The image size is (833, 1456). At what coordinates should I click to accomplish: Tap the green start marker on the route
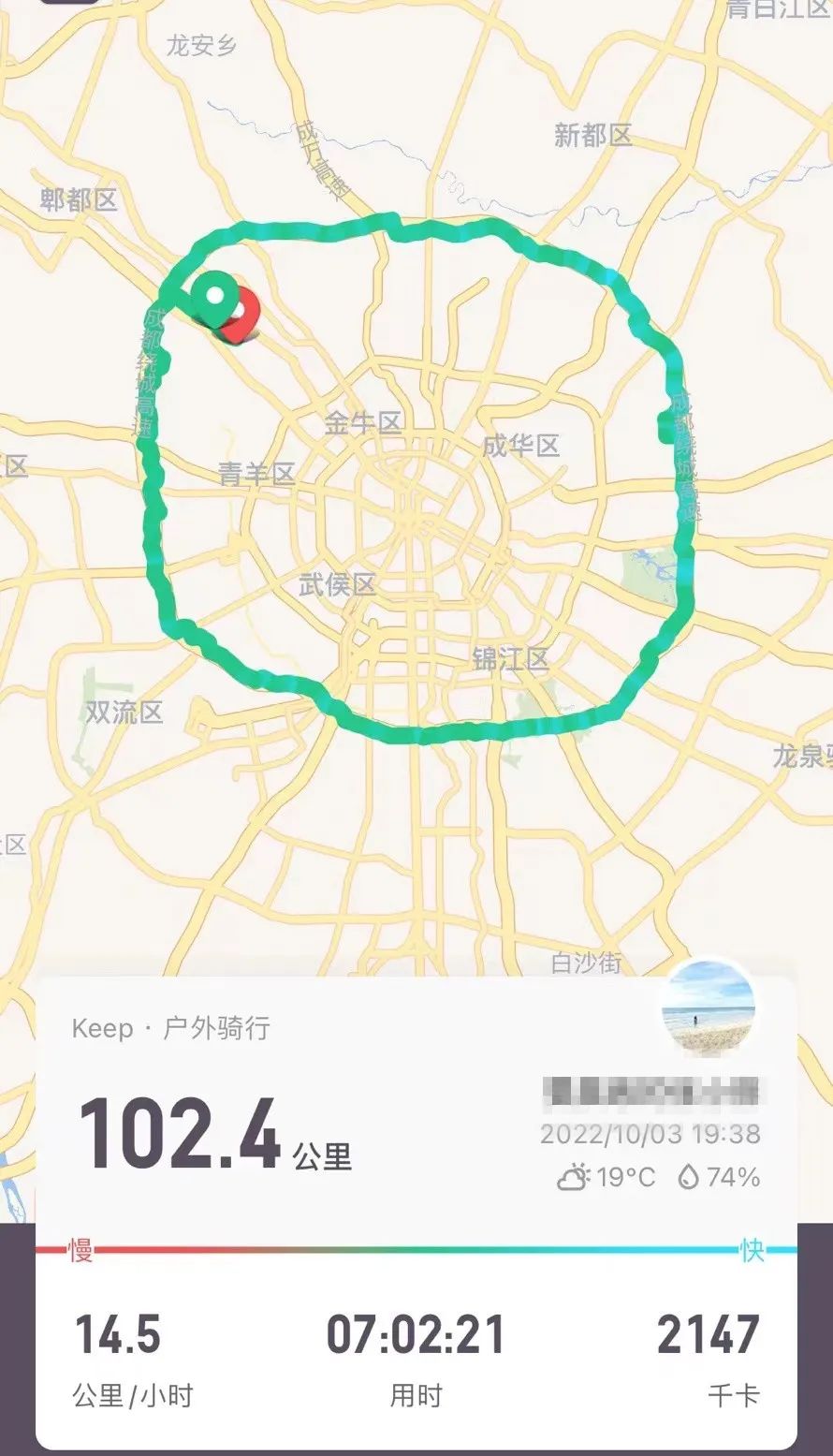pyautogui.click(x=214, y=298)
